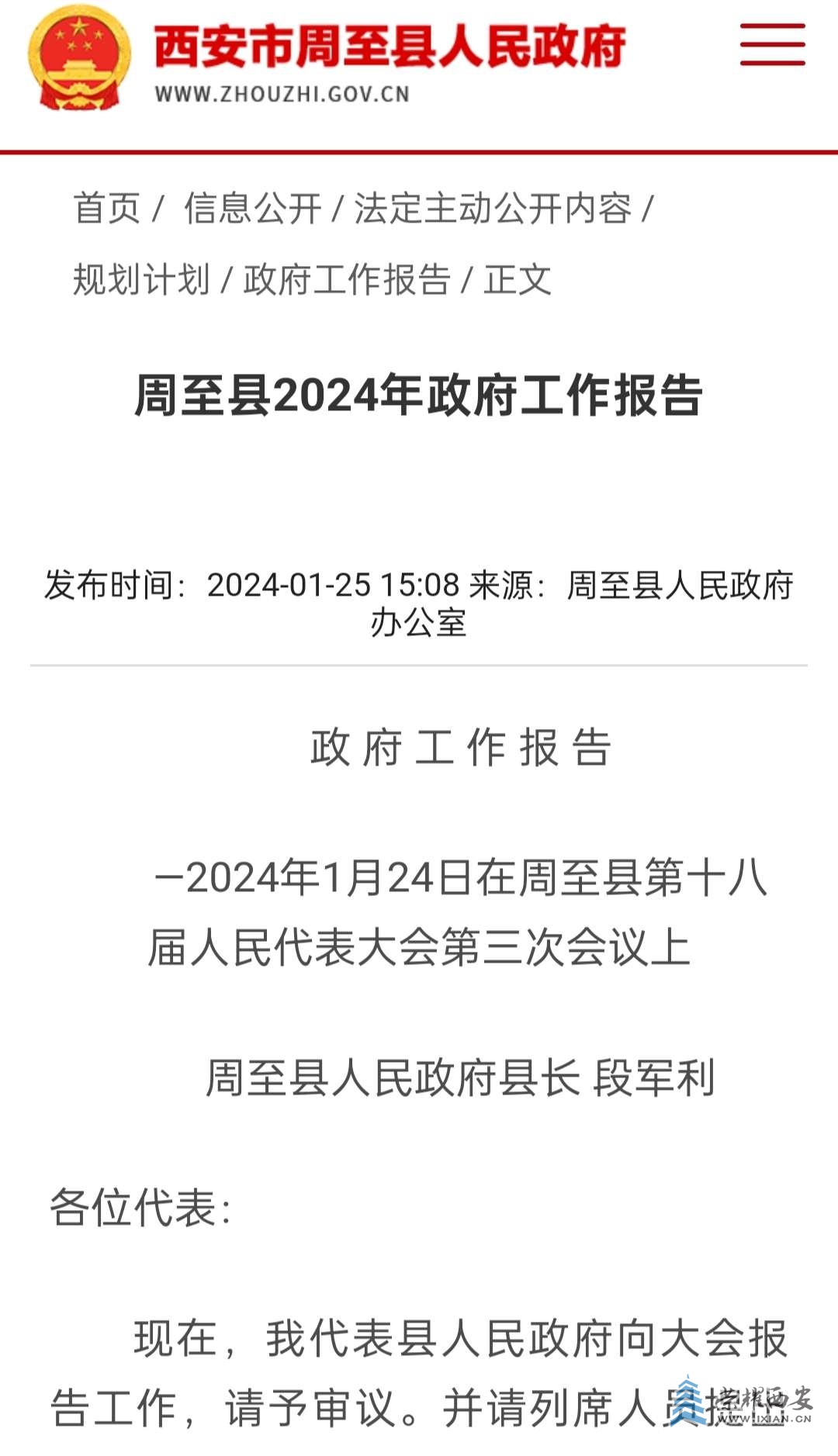The width and height of the screenshot is (838, 1456).
Task: Open the 政府工作报告 breadcrumb link
Action: (x=347, y=279)
